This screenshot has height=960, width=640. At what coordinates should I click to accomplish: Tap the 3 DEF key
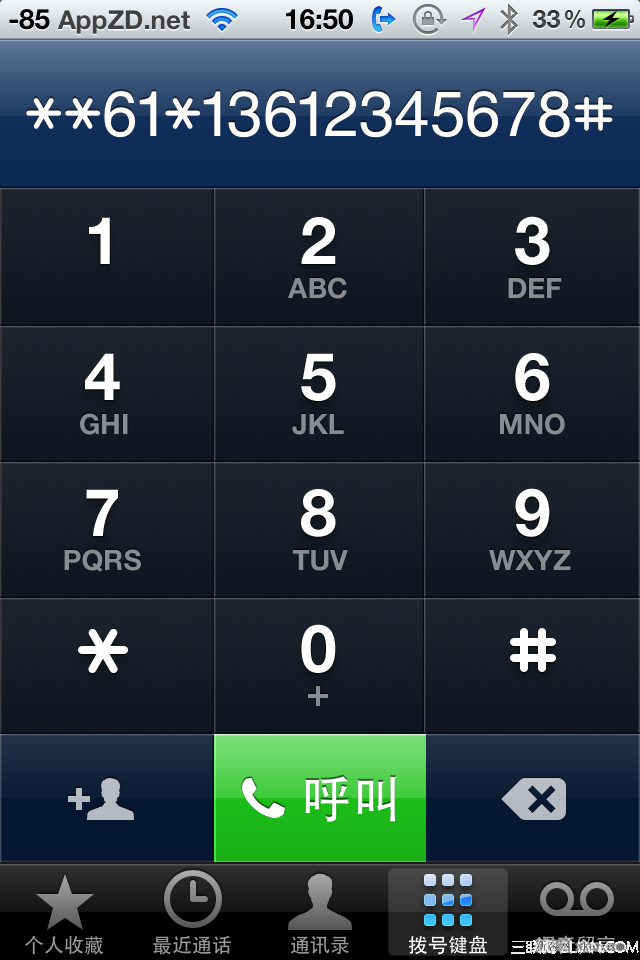tap(533, 257)
